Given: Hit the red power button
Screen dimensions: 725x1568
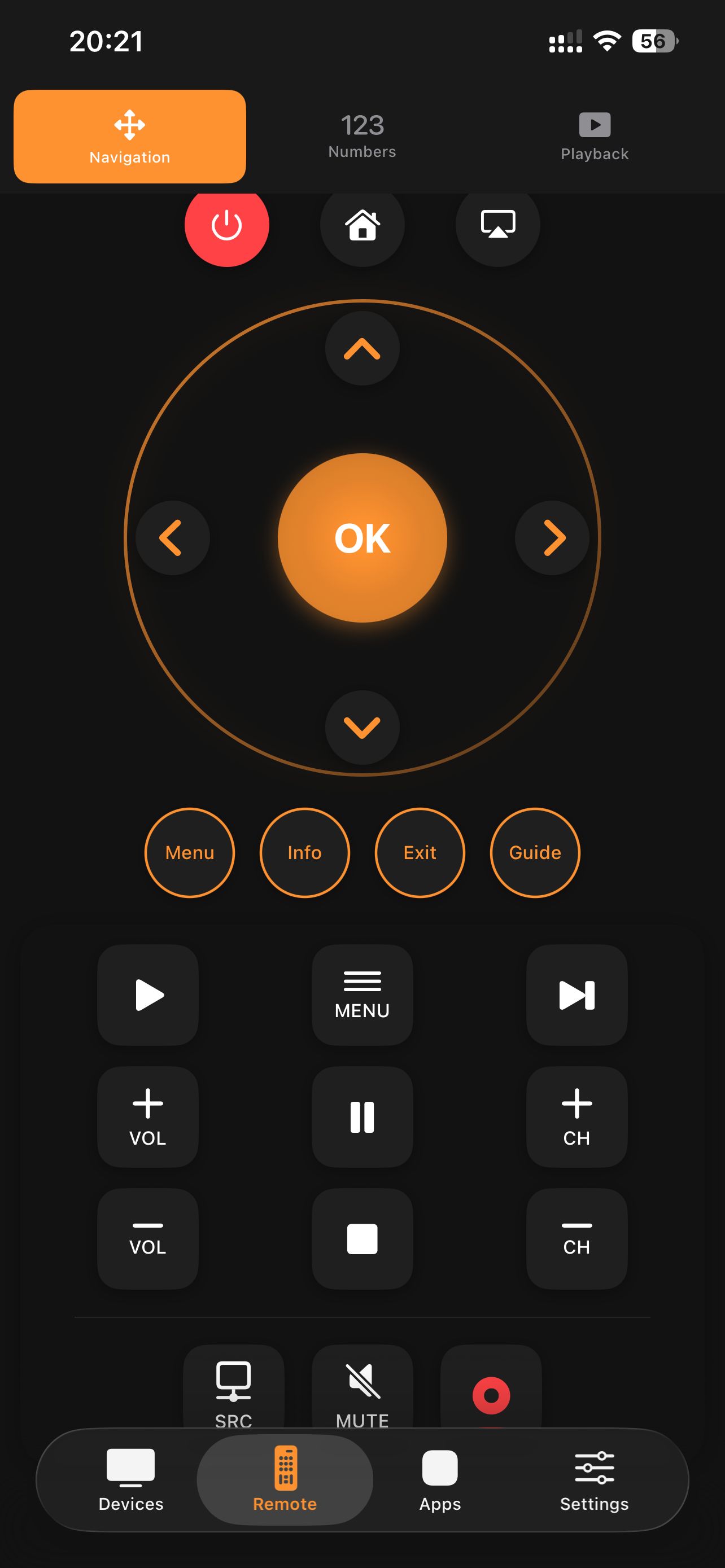Looking at the screenshot, I should tap(226, 225).
